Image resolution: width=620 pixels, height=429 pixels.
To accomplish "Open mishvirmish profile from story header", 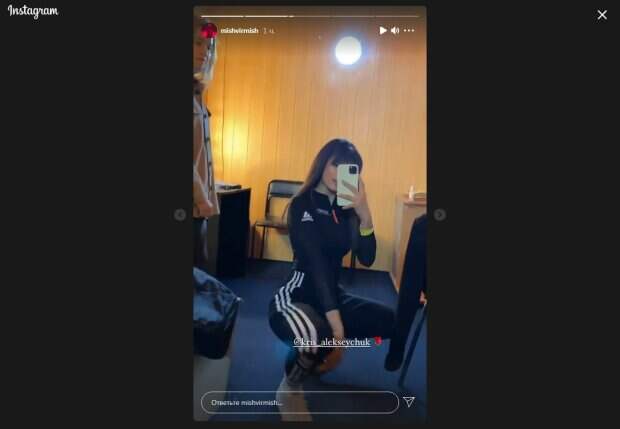I will click(238, 31).
